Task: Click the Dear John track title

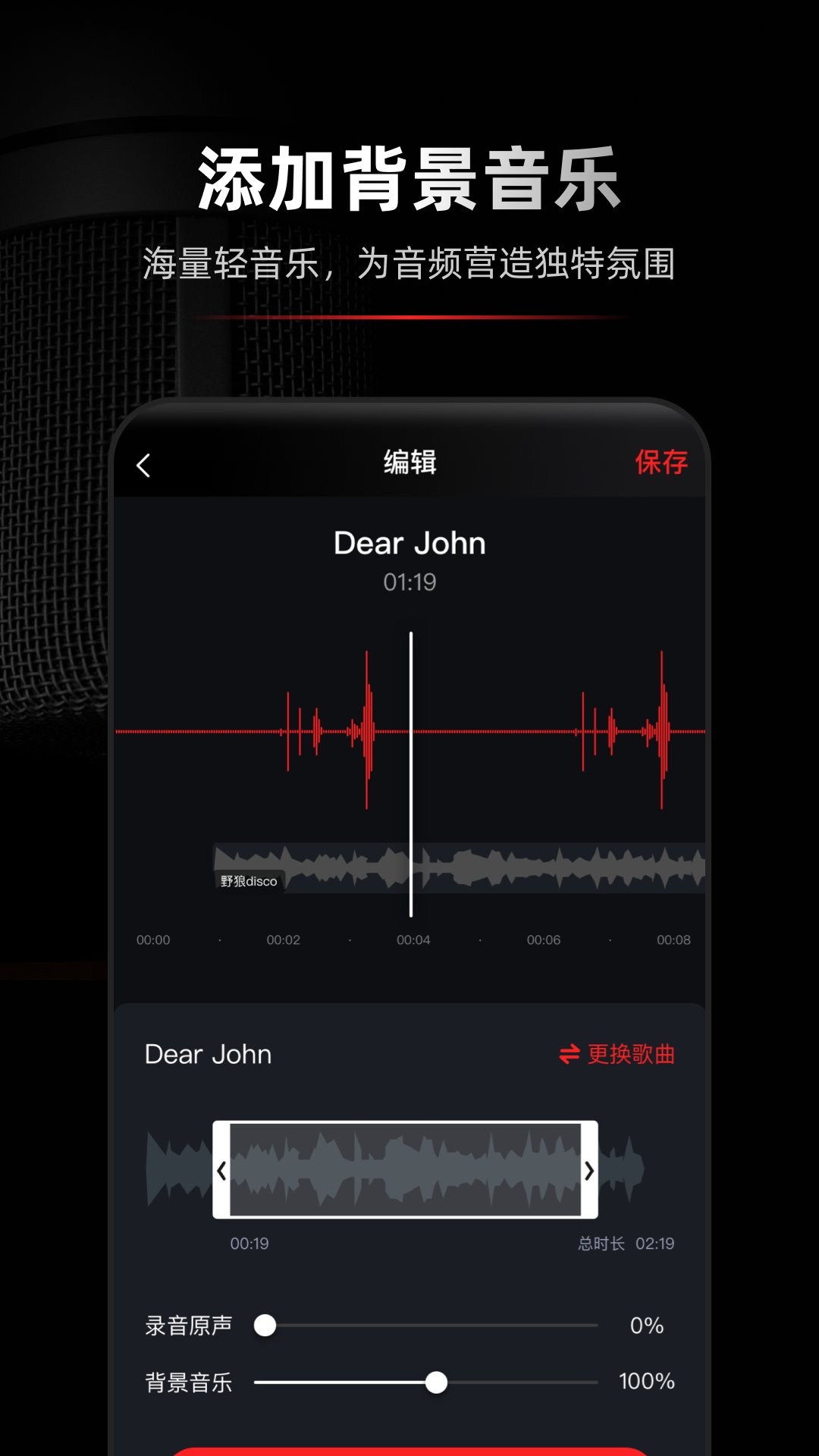Action: tap(409, 543)
